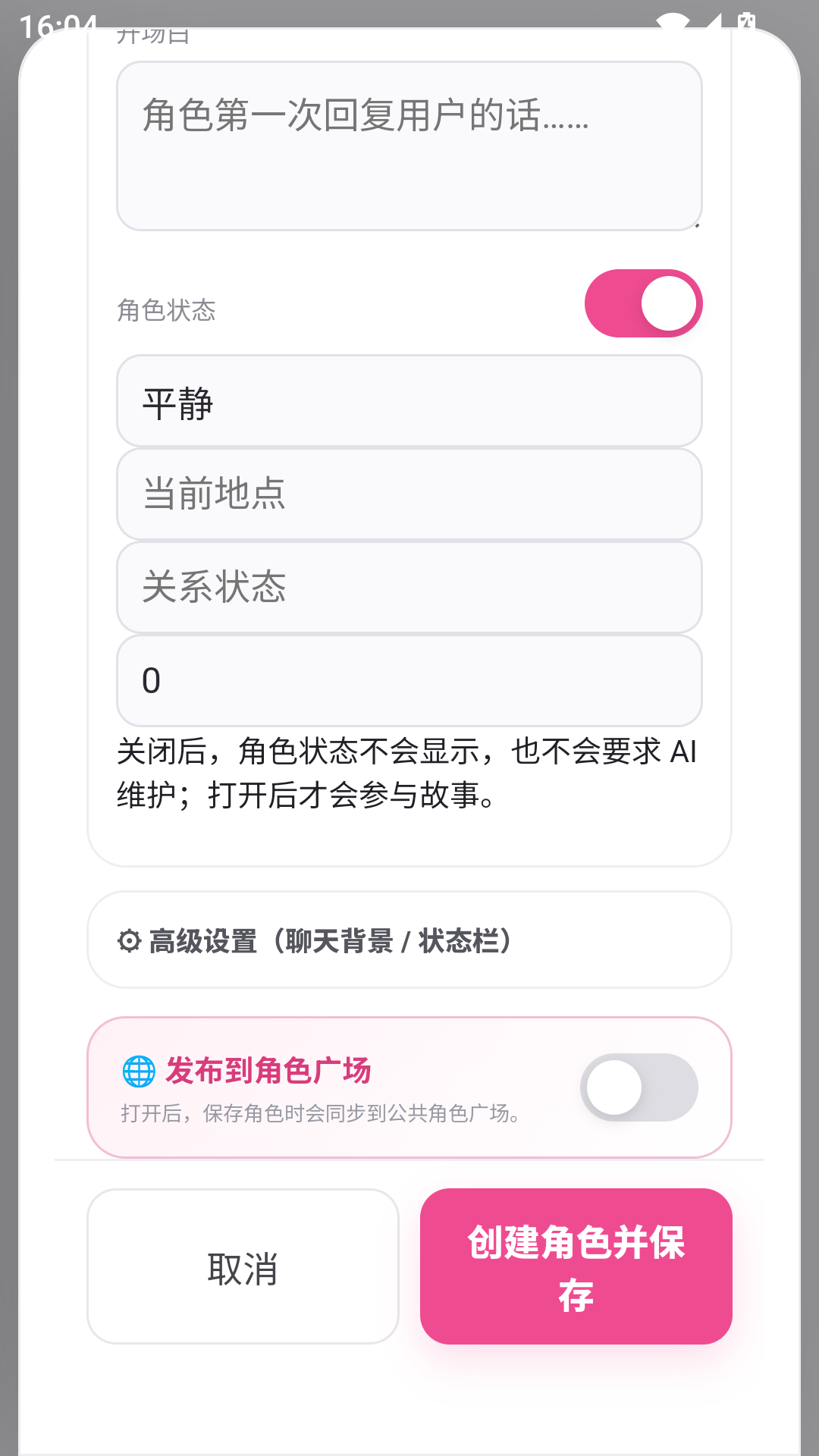Image resolution: width=819 pixels, height=1456 pixels.
Task: Tap the opening line text box
Action: [x=409, y=146]
